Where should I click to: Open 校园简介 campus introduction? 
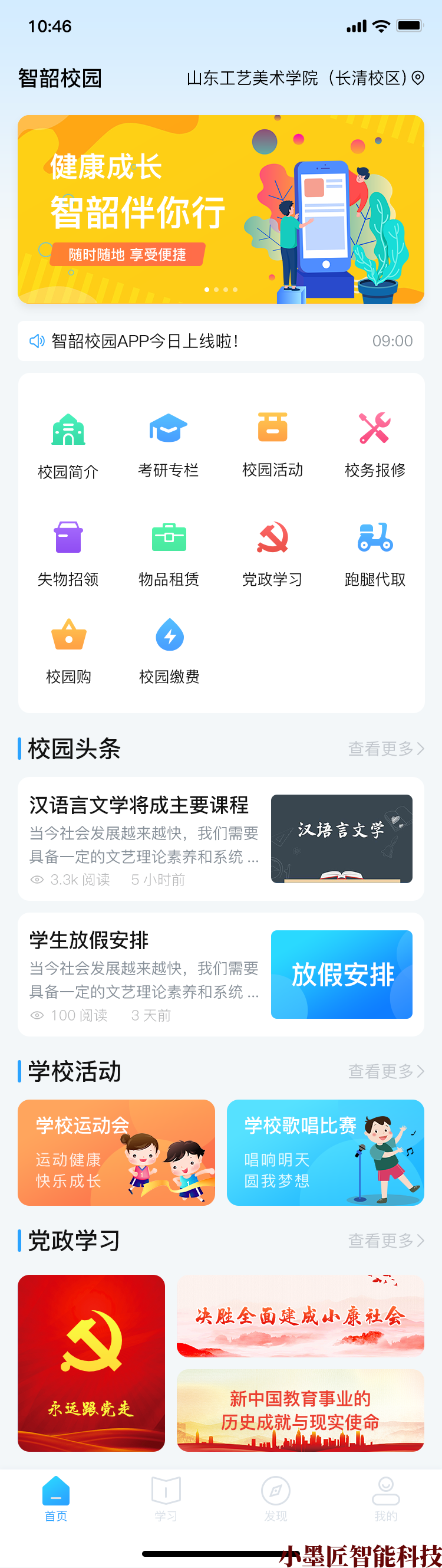68,444
